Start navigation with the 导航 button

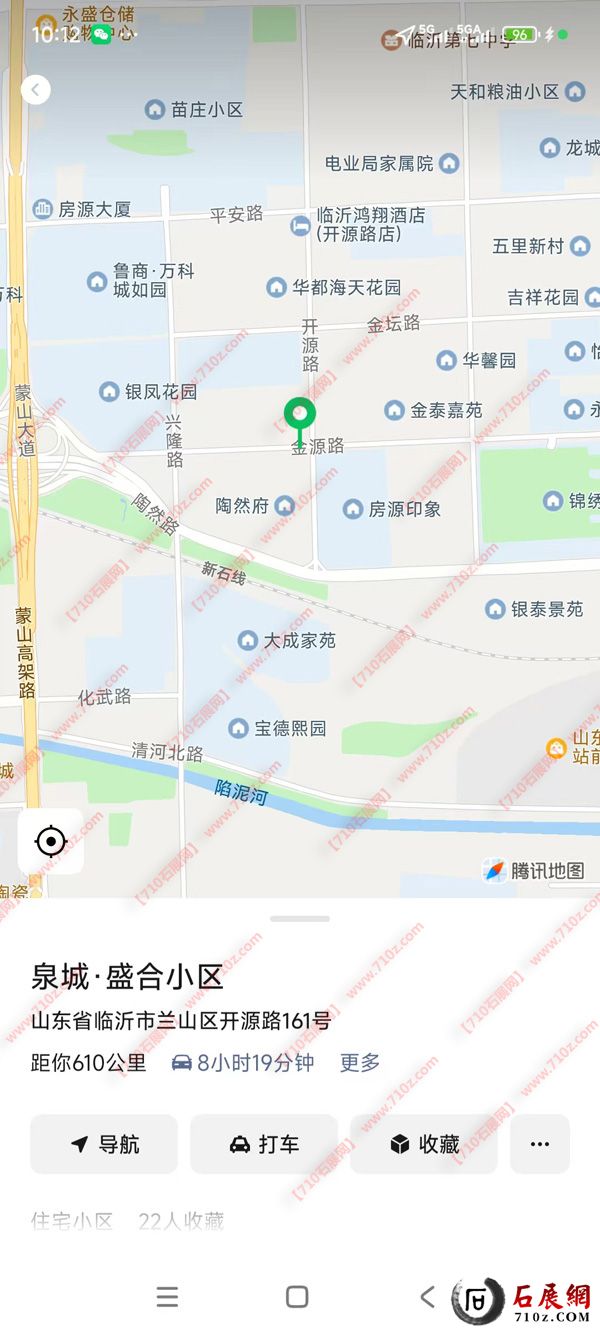point(104,1144)
